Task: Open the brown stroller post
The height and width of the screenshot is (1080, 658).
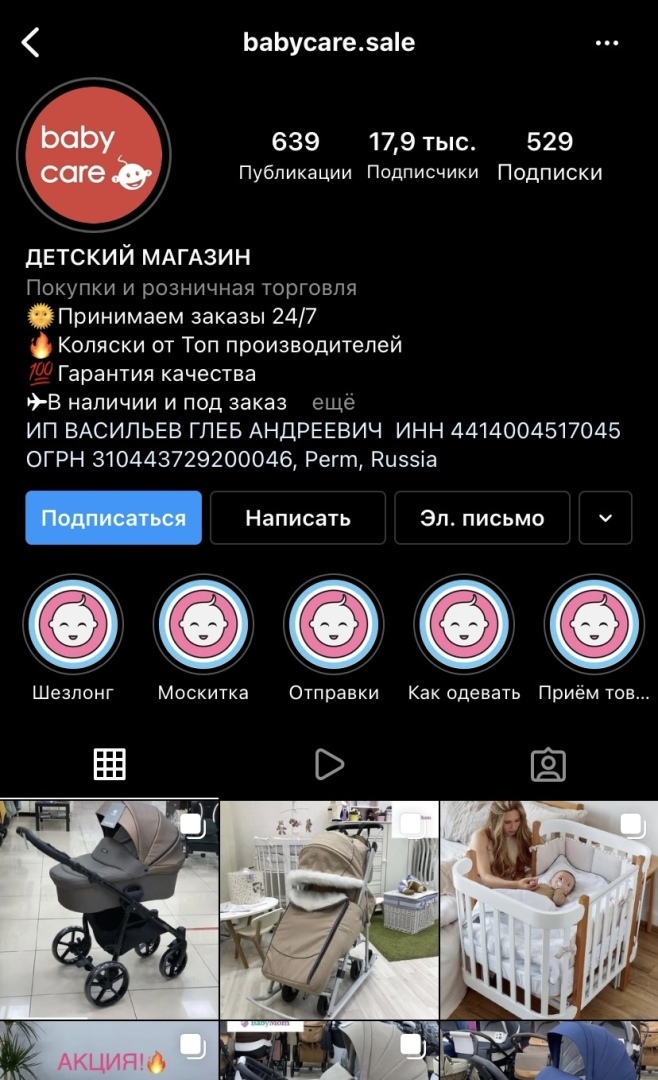Action: [109, 908]
